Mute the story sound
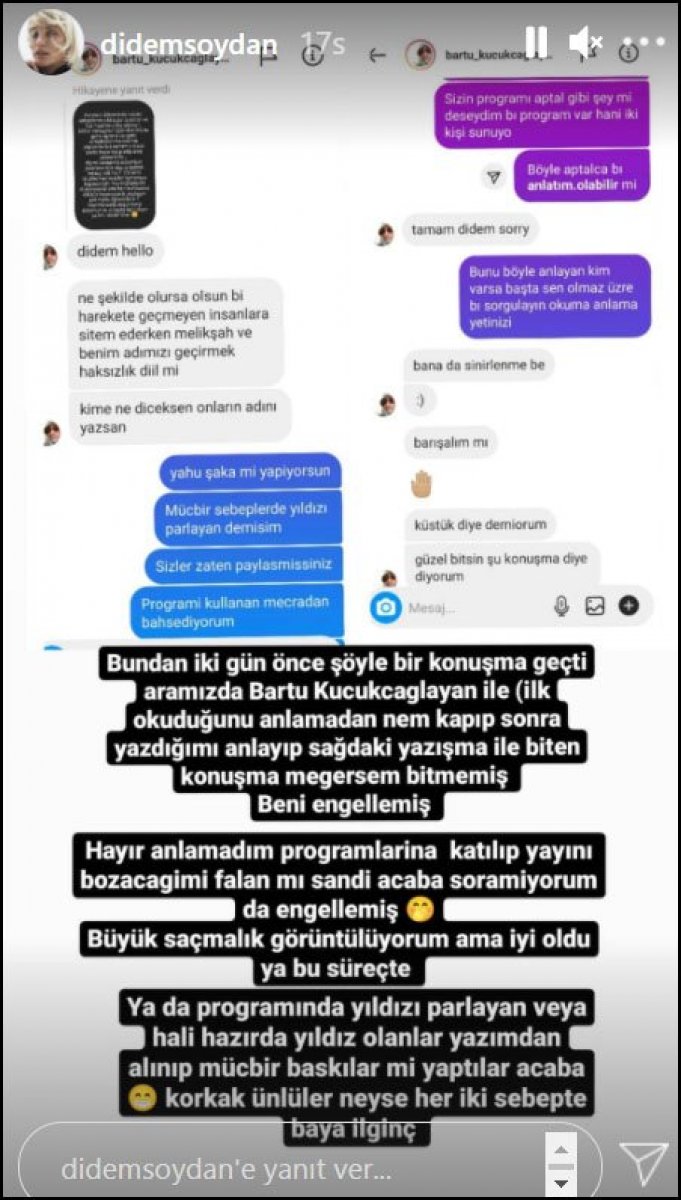681x1200 pixels. click(x=587, y=43)
